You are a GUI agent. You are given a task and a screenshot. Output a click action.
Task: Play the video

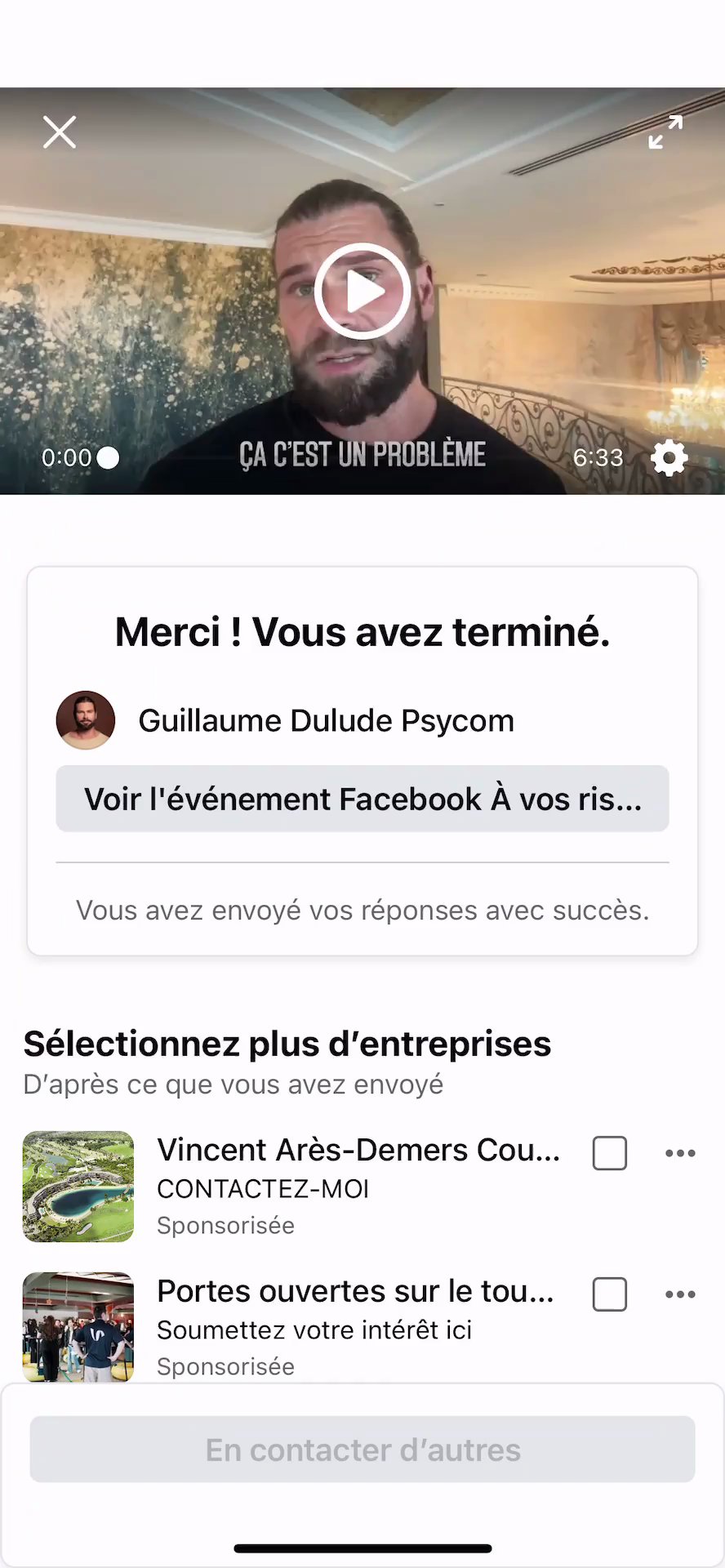click(362, 291)
